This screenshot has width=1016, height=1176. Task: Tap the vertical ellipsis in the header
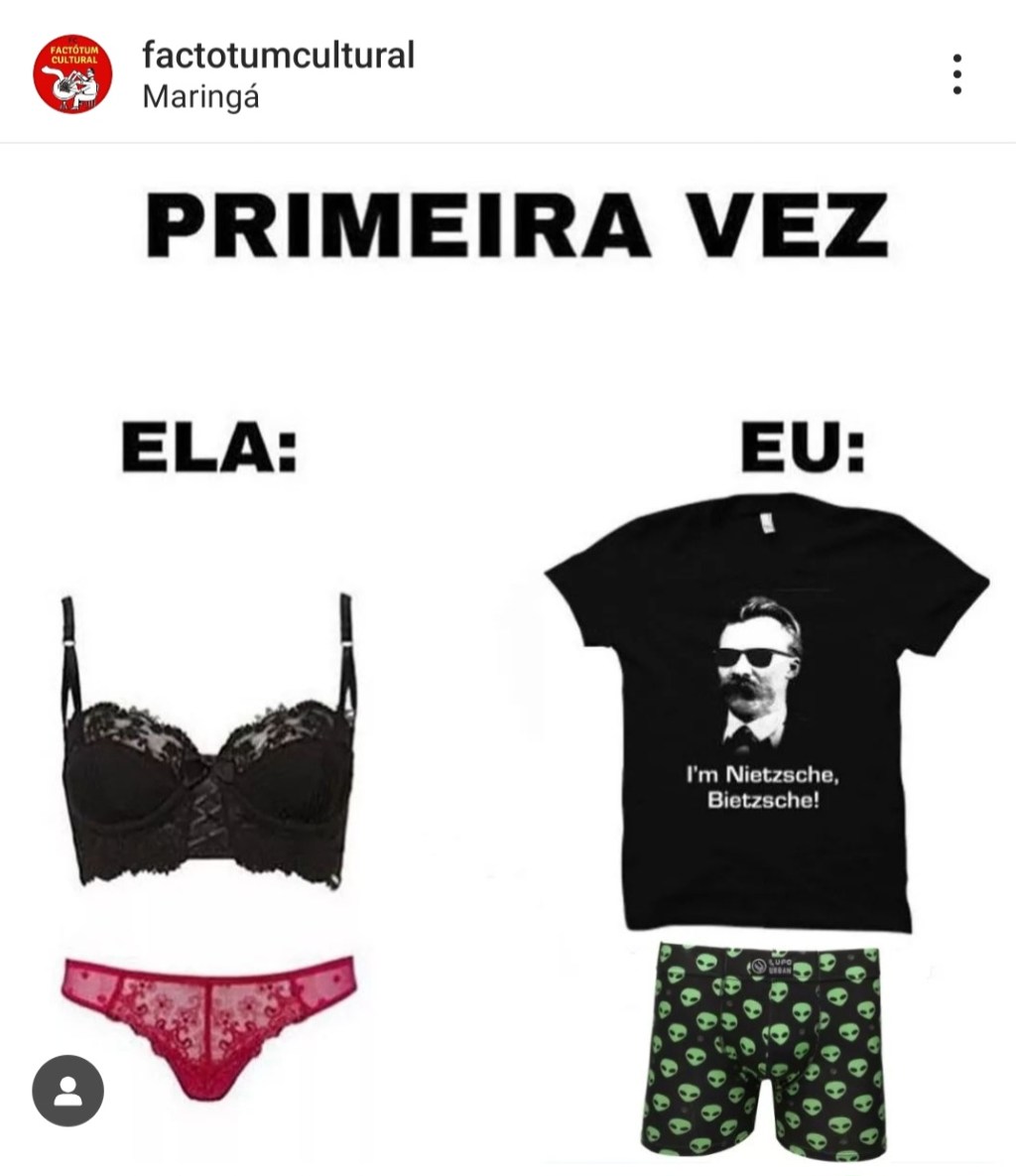[957, 73]
